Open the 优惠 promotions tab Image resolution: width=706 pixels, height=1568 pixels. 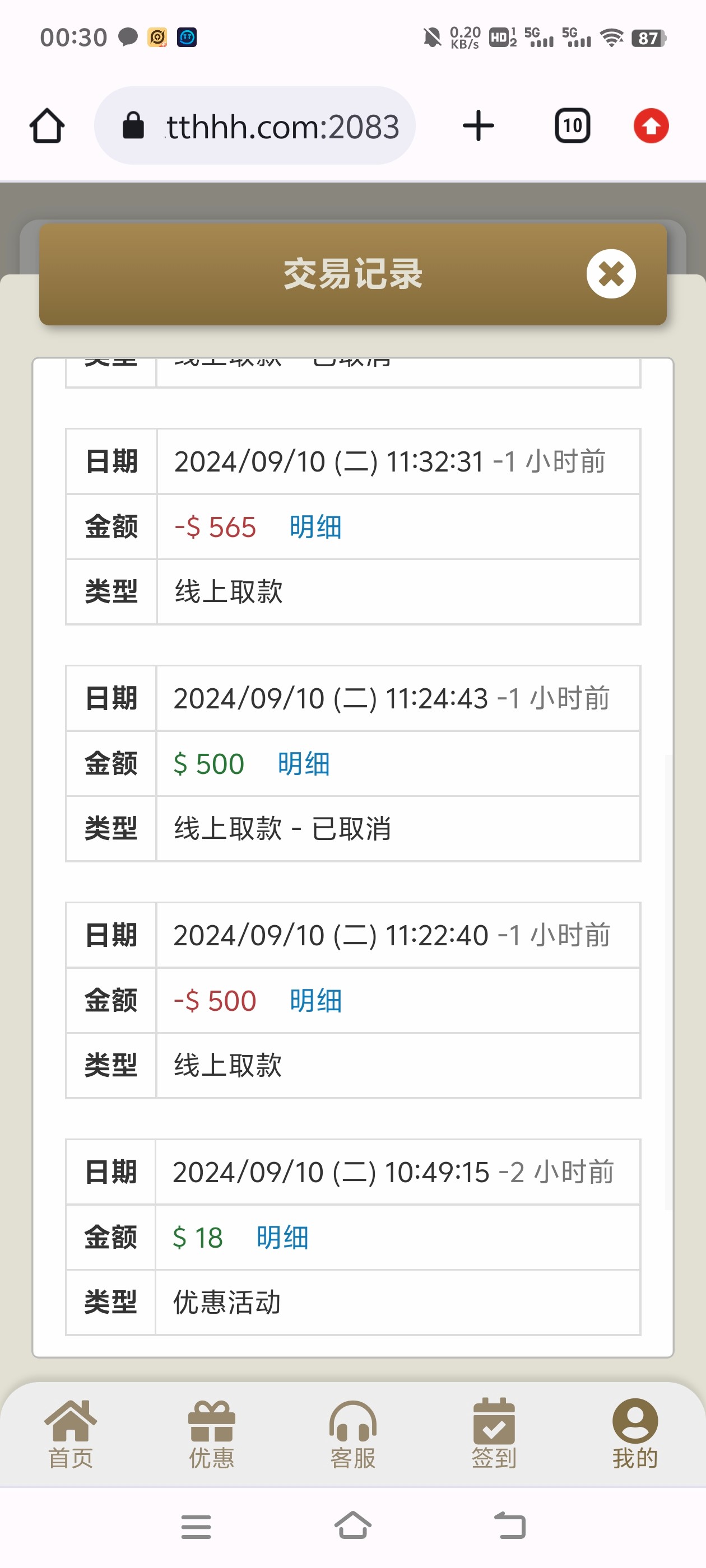click(x=211, y=1434)
